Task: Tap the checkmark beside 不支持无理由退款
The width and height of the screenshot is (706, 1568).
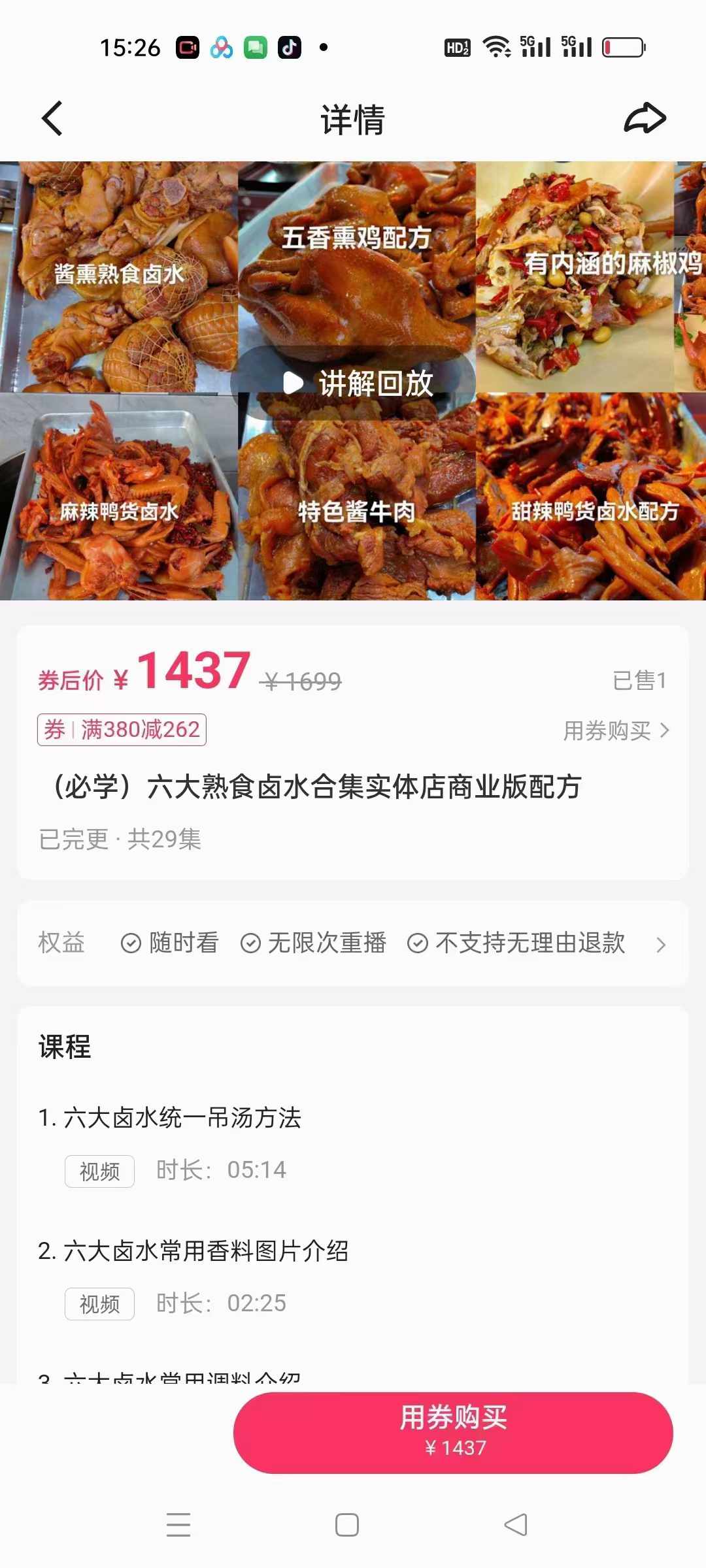Action: (x=416, y=943)
